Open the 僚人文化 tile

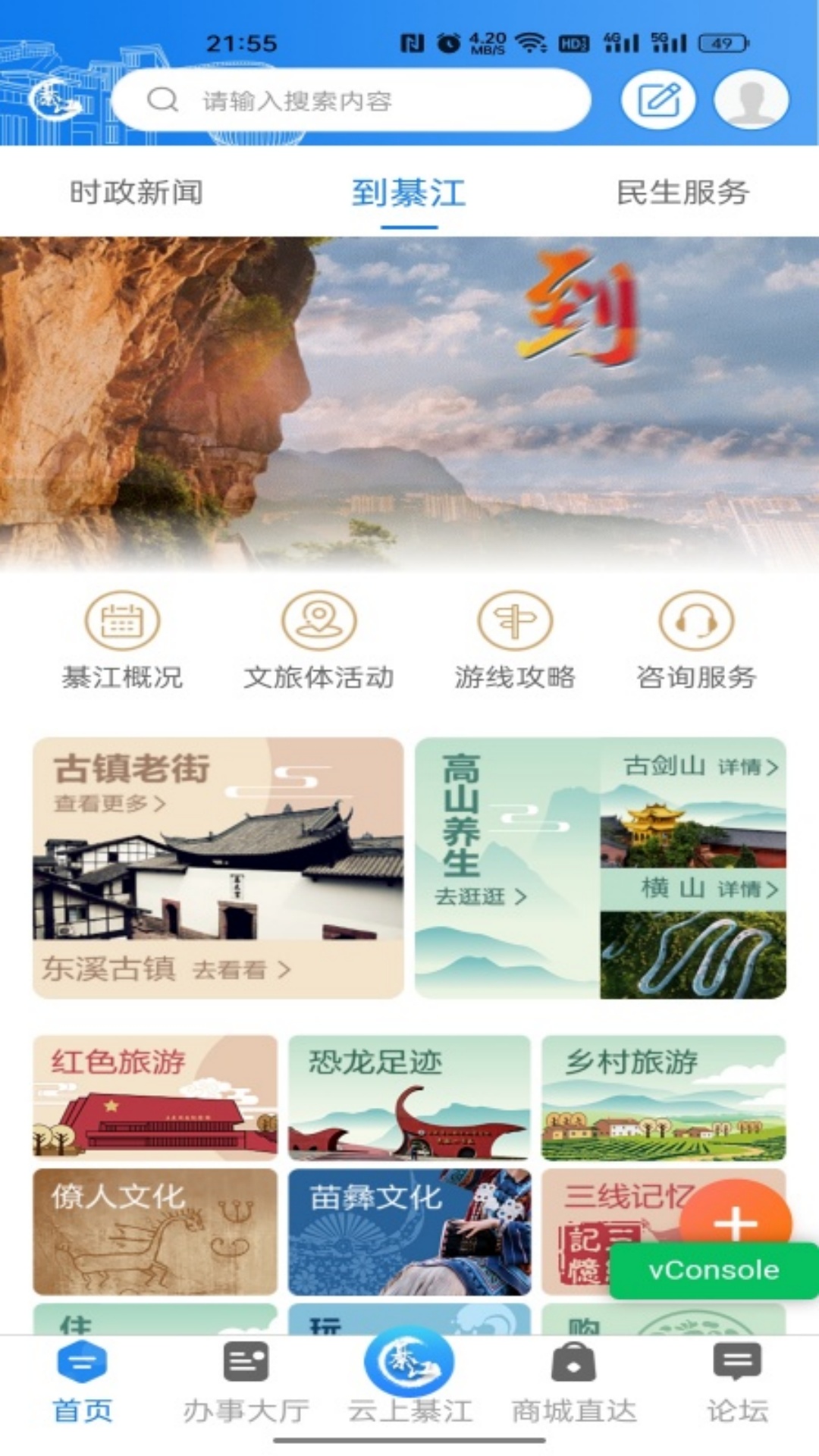pyautogui.click(x=155, y=1232)
